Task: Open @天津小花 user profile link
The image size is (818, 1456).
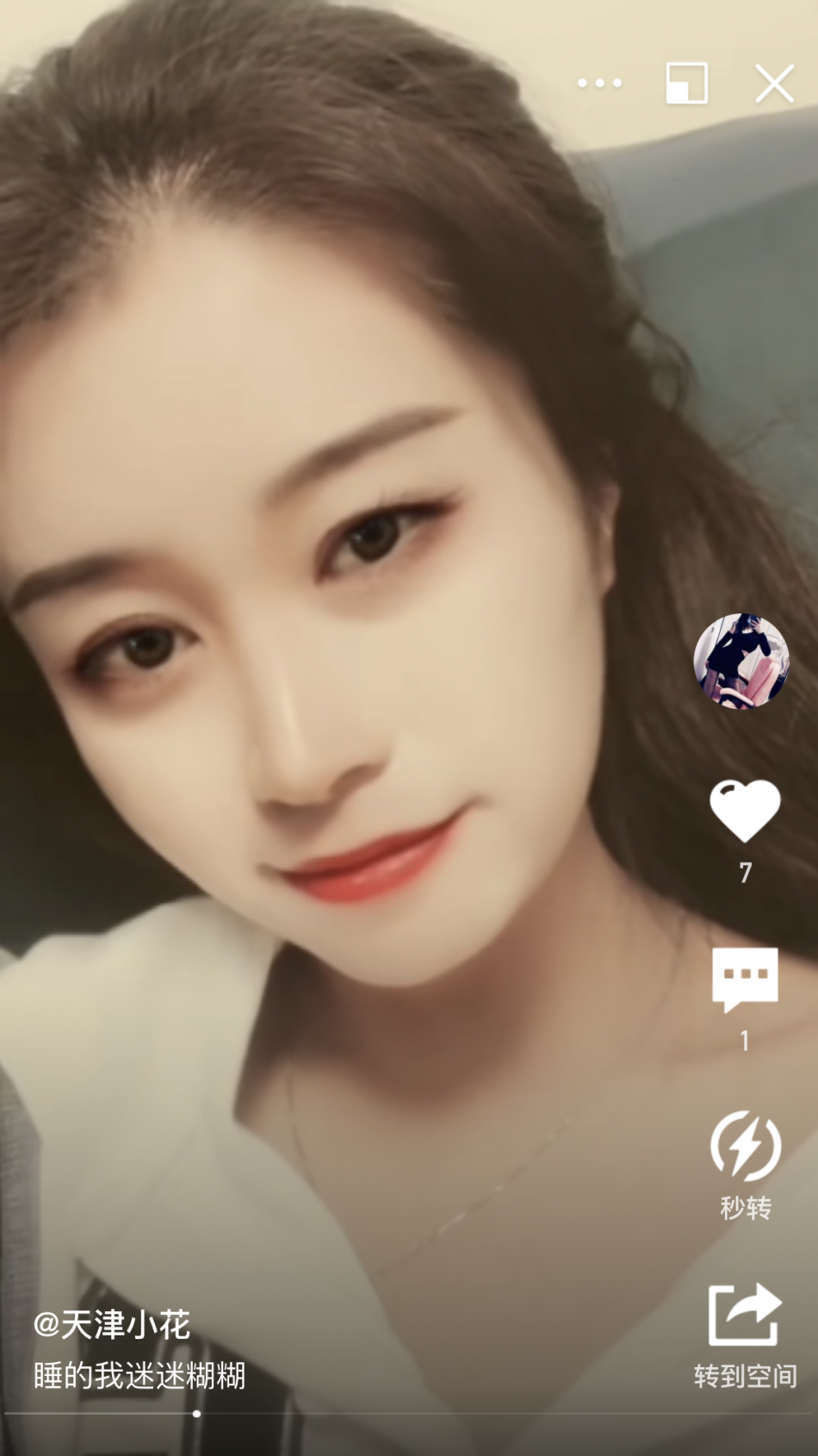Action: 112,1324
